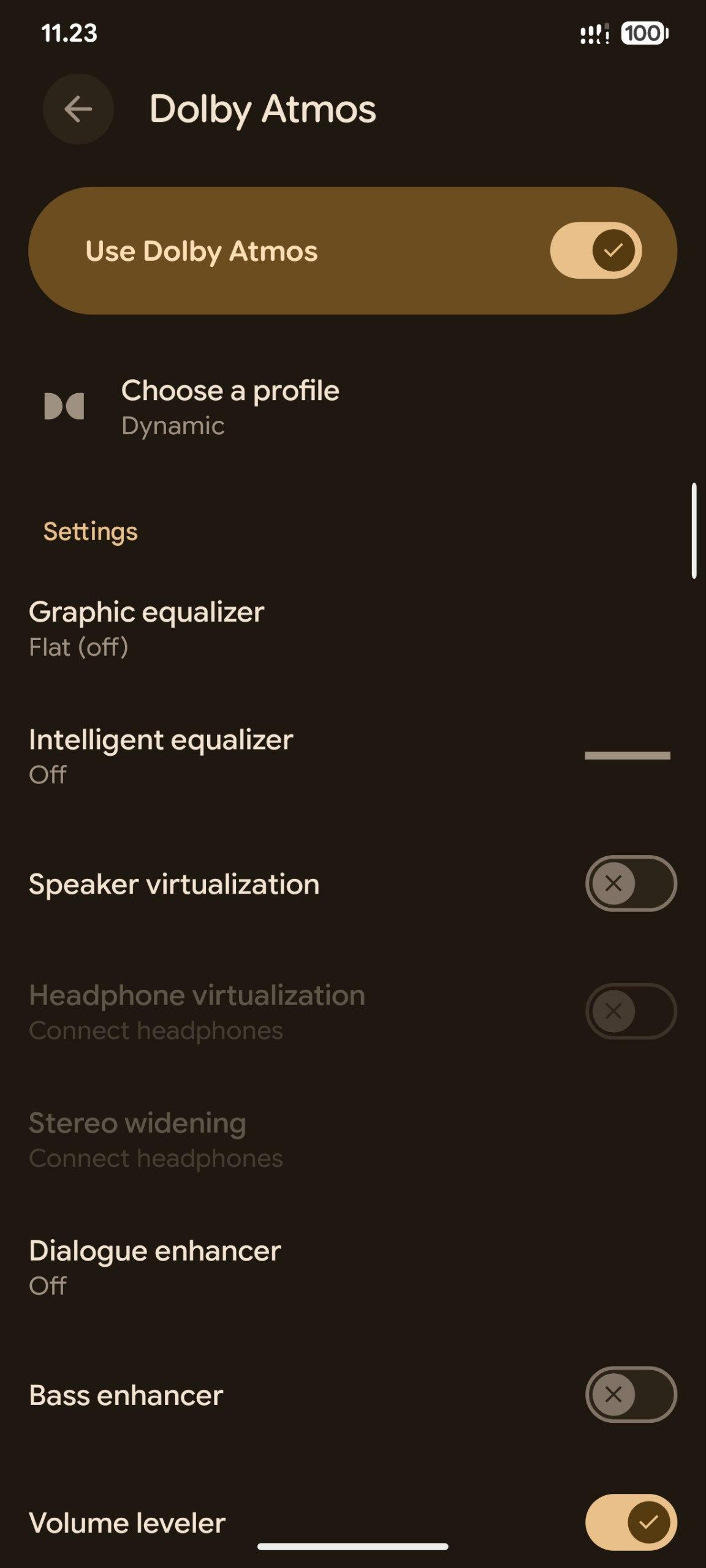
Task: Turn on Bass enhancer
Action: click(x=631, y=1395)
